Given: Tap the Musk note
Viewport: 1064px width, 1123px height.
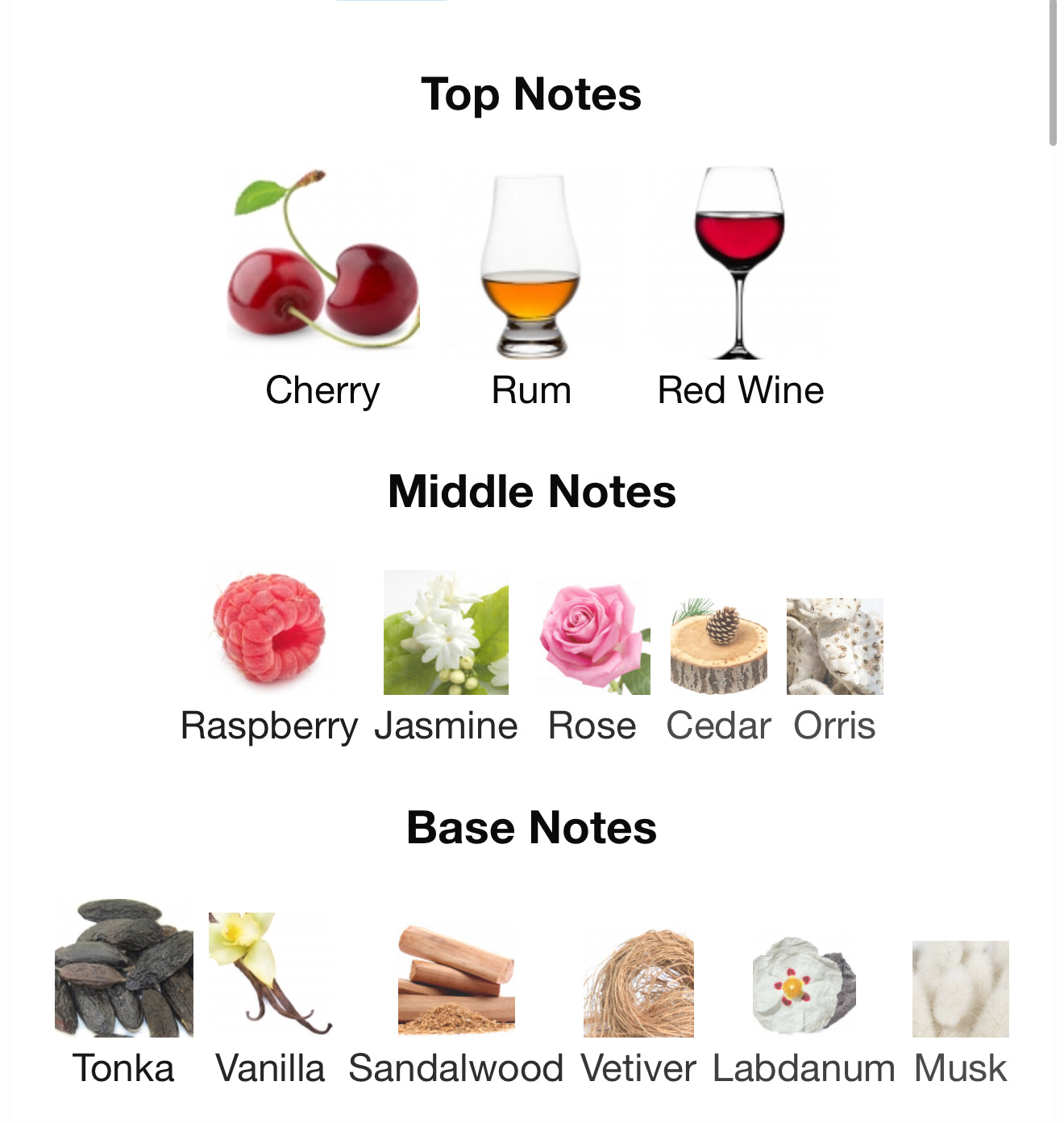Looking at the screenshot, I should (960, 989).
